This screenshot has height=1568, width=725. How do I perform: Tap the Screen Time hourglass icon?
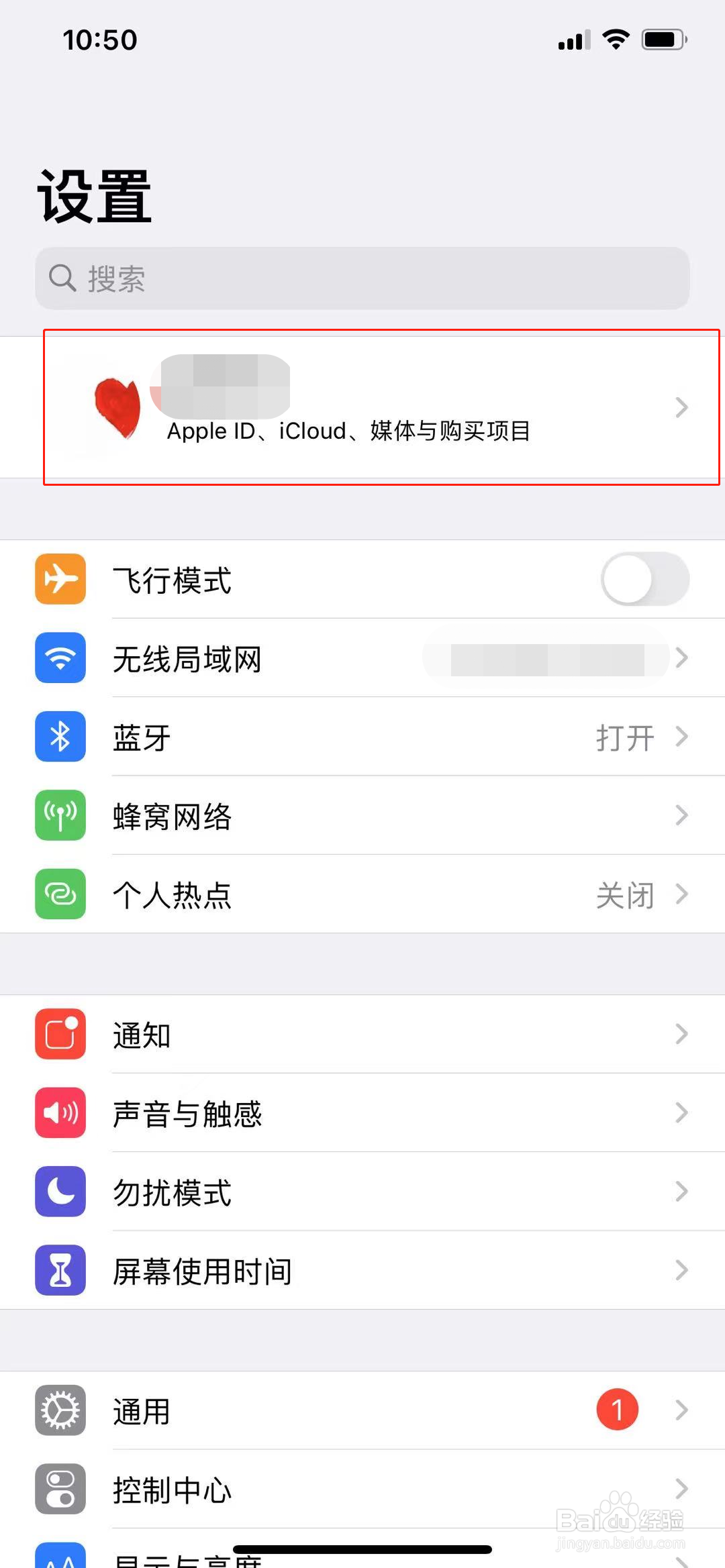coord(60,1270)
